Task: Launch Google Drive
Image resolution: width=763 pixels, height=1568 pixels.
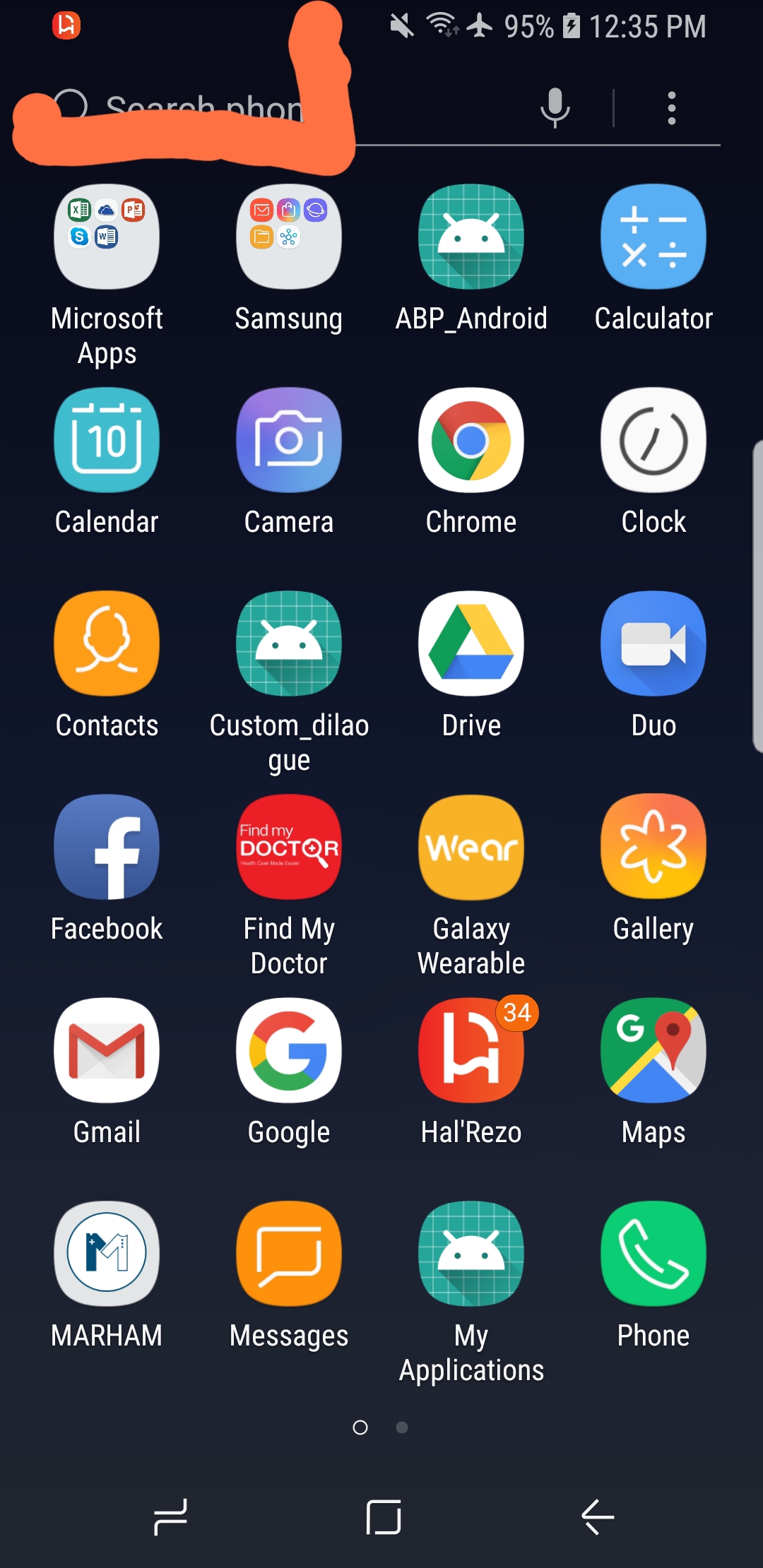Action: pyautogui.click(x=471, y=643)
